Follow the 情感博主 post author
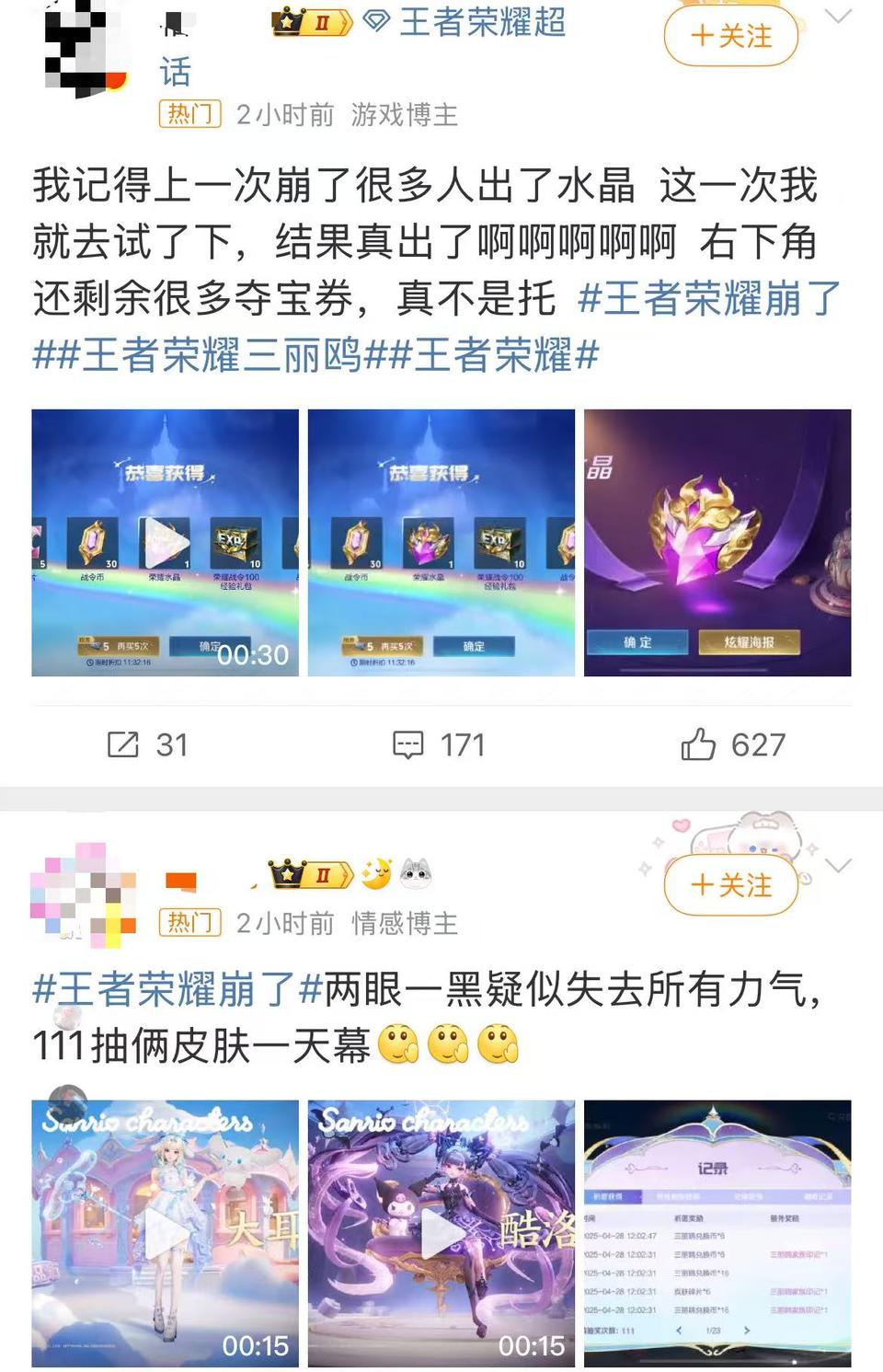The image size is (883, 1372). pos(730,884)
